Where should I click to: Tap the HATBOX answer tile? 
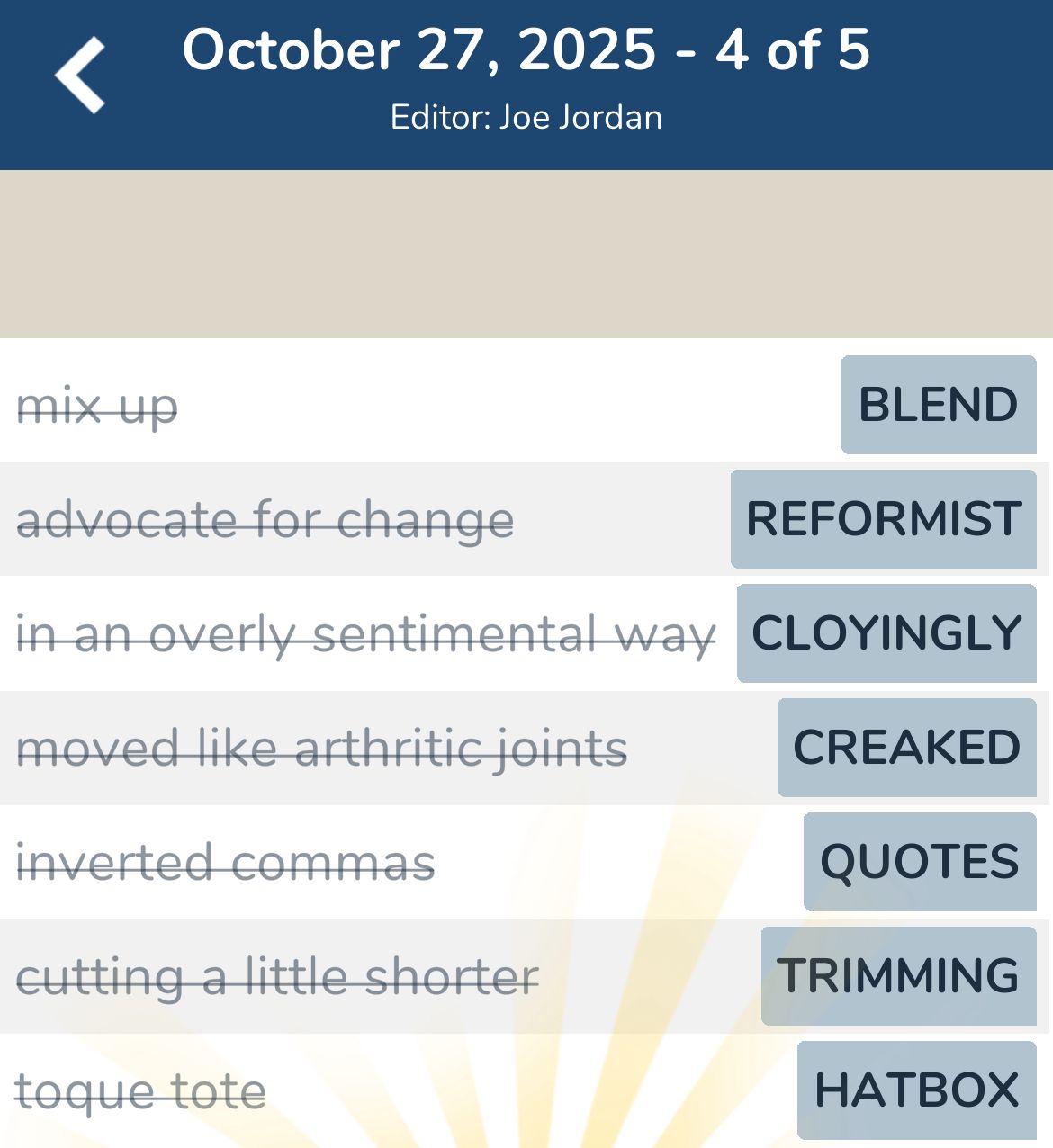[916, 1090]
